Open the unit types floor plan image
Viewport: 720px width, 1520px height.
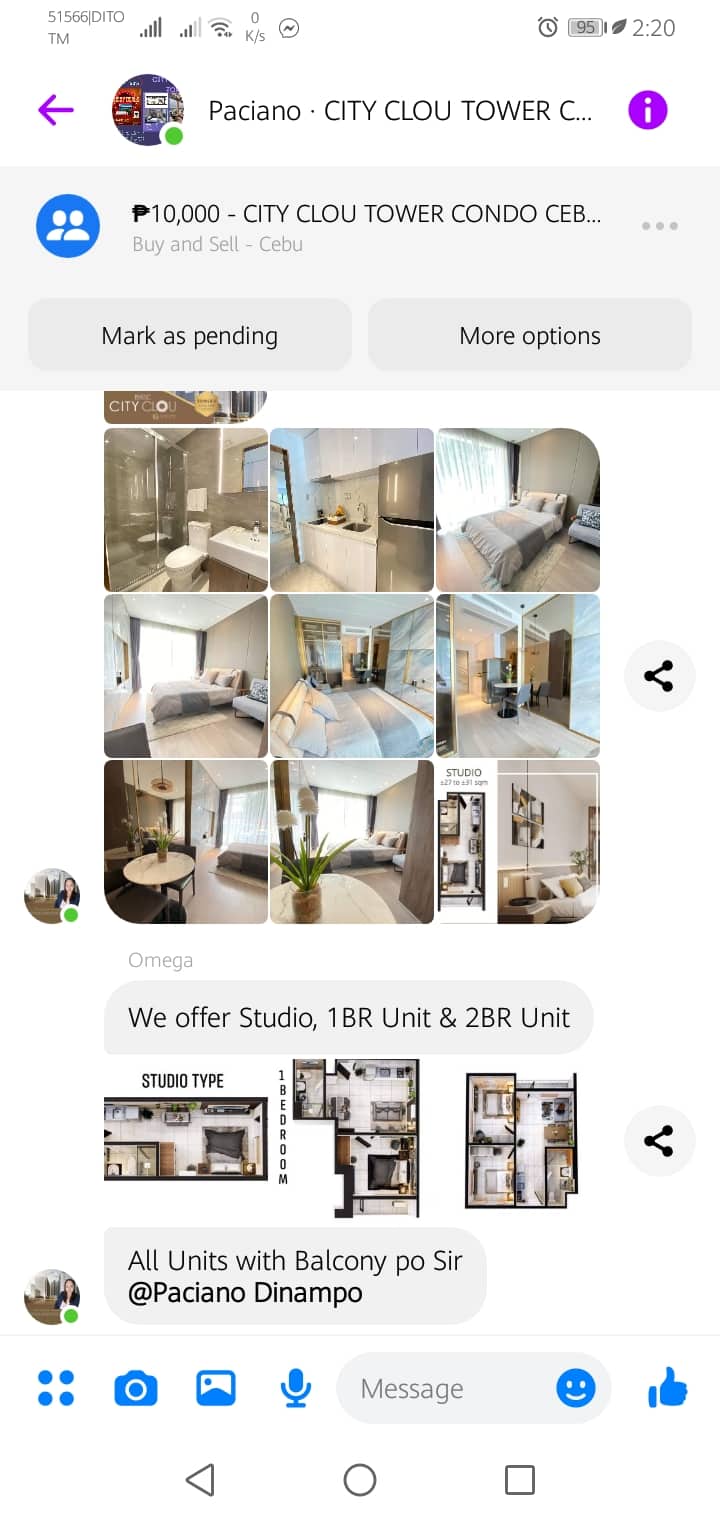(342, 1138)
